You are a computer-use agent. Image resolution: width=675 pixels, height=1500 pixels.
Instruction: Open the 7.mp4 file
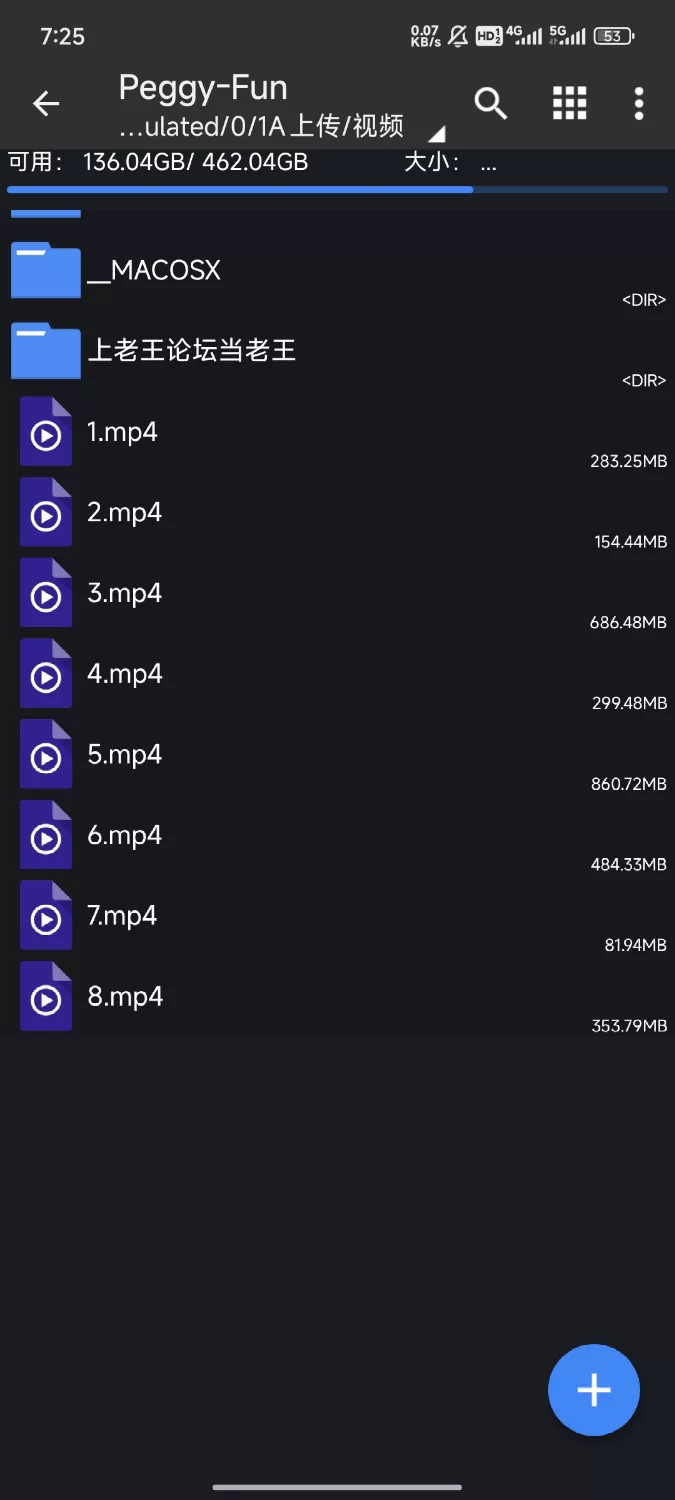tap(337, 916)
